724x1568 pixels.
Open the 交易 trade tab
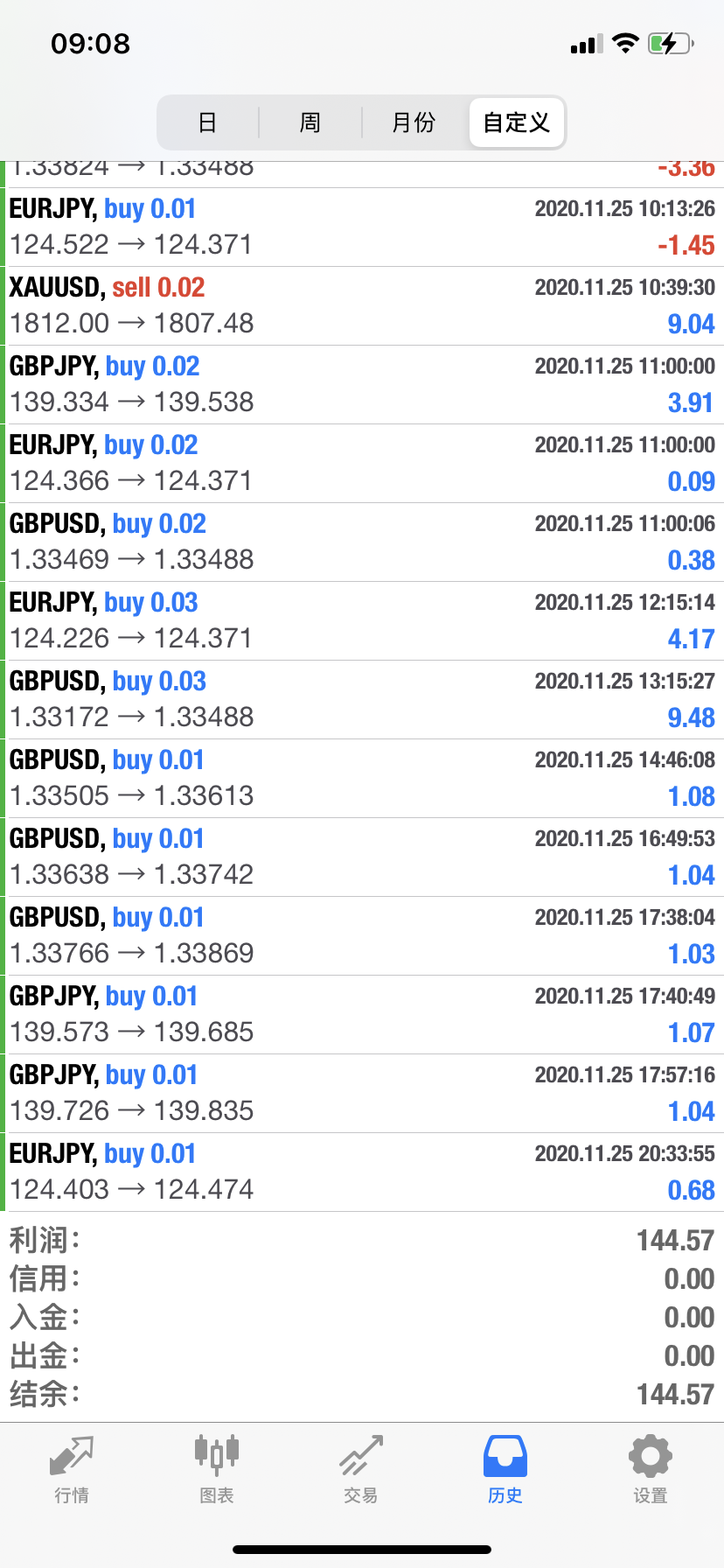tap(361, 1470)
